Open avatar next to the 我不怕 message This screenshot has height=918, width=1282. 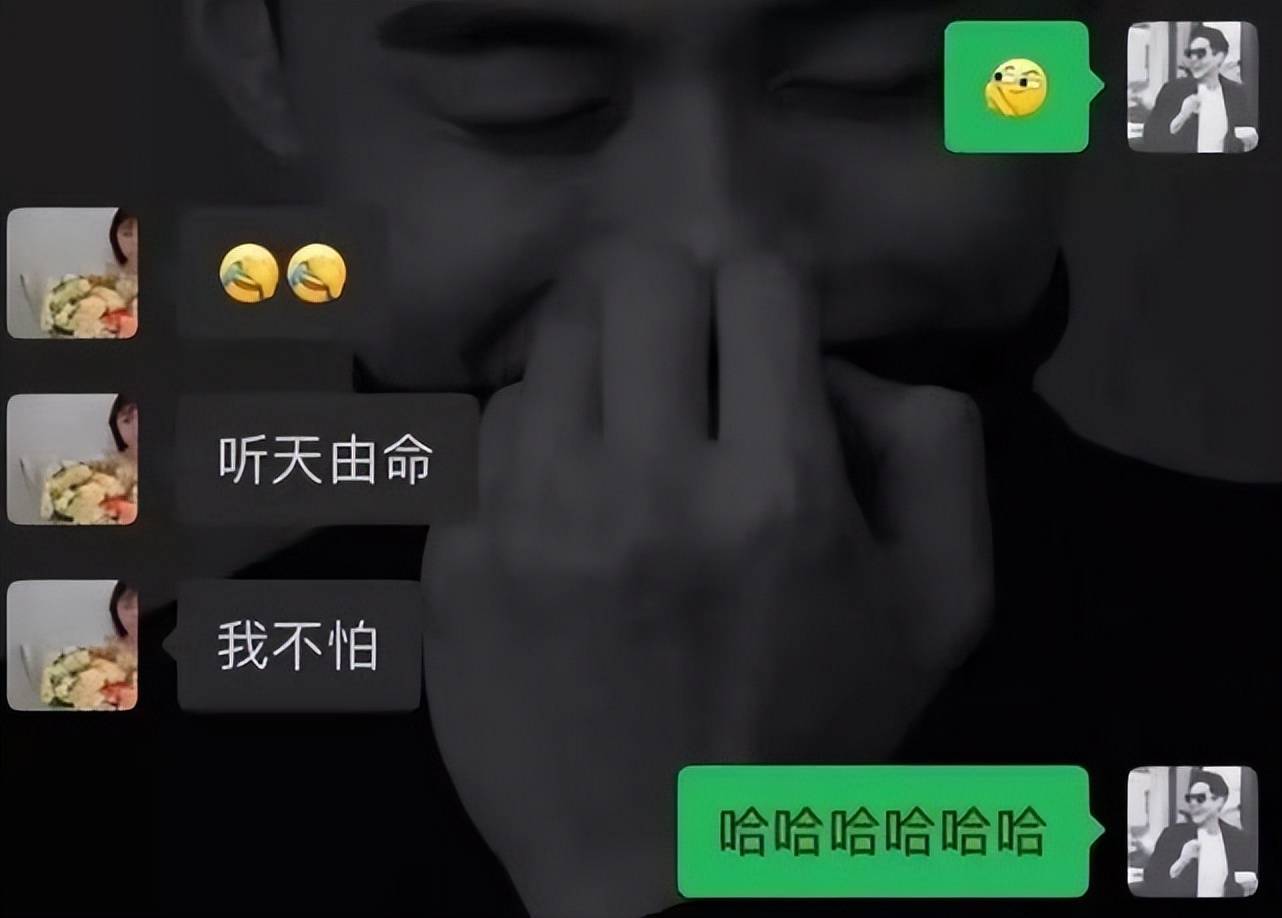[x=72, y=646]
